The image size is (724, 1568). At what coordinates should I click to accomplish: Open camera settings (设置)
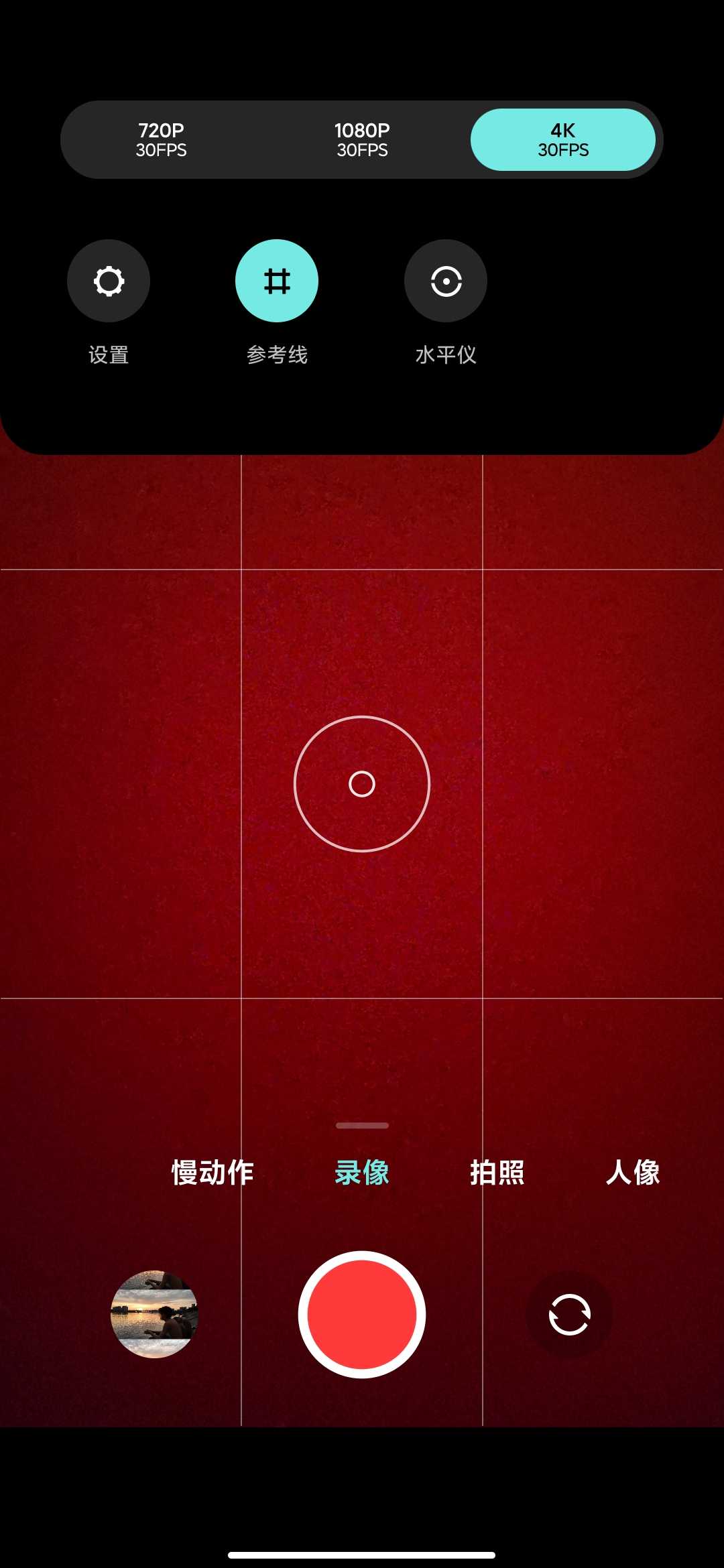point(109,281)
